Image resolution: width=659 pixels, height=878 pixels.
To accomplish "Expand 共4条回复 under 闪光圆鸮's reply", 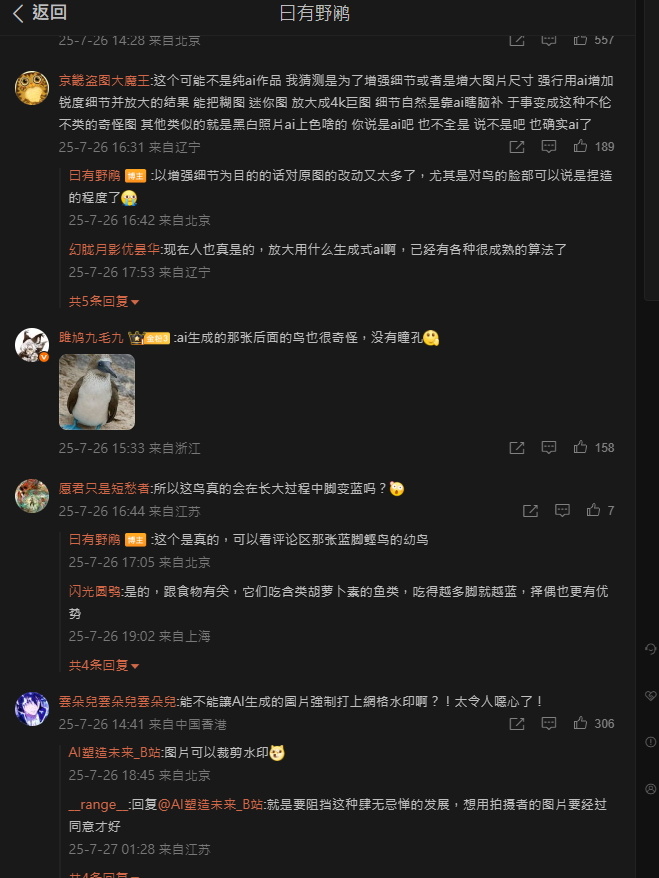I will [103, 665].
